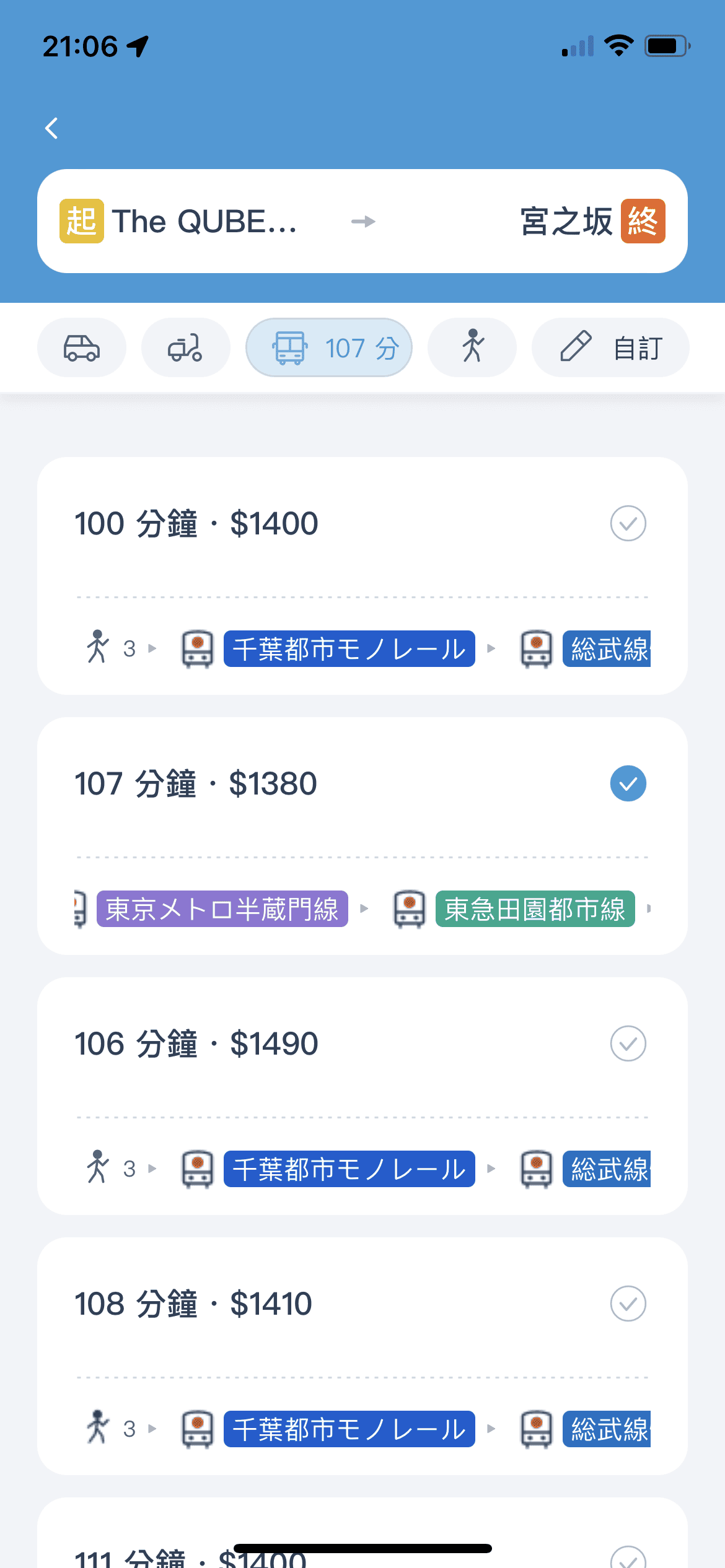Deselect the checked 107 分鐘 $1380 route
Image resolution: width=725 pixels, height=1568 pixels.
(628, 783)
